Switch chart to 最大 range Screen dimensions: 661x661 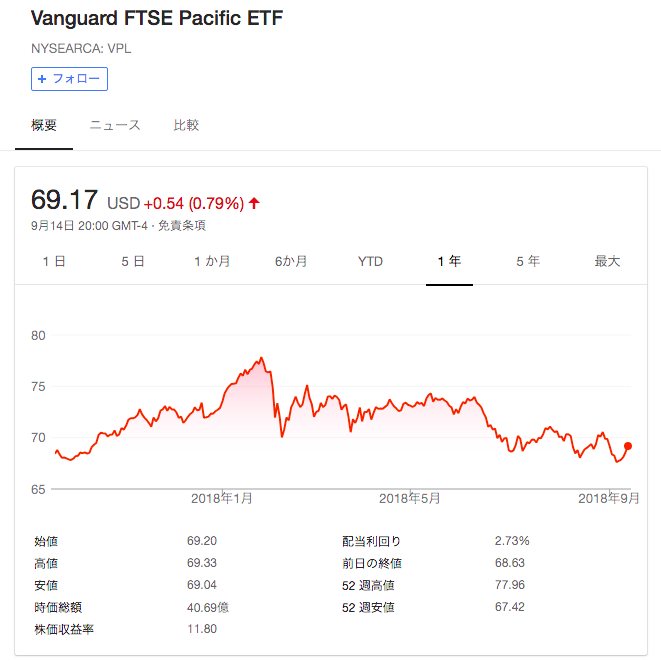[607, 261]
